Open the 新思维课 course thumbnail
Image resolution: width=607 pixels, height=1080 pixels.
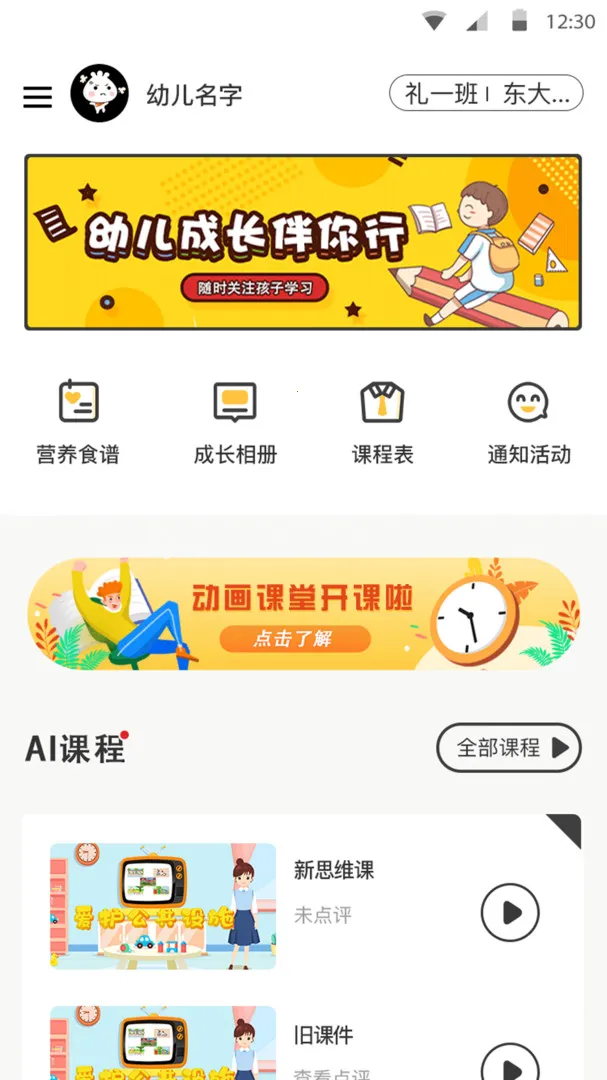pyautogui.click(x=163, y=906)
